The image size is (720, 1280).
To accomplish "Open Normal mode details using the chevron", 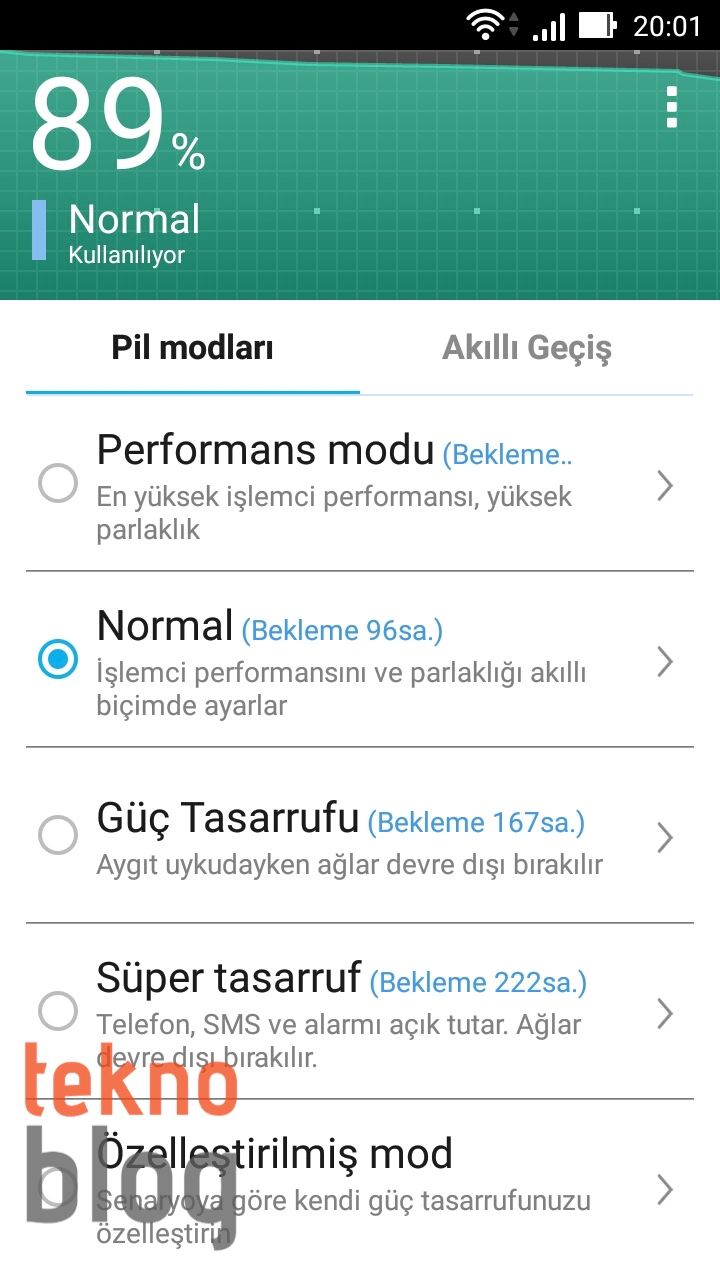I will click(664, 661).
